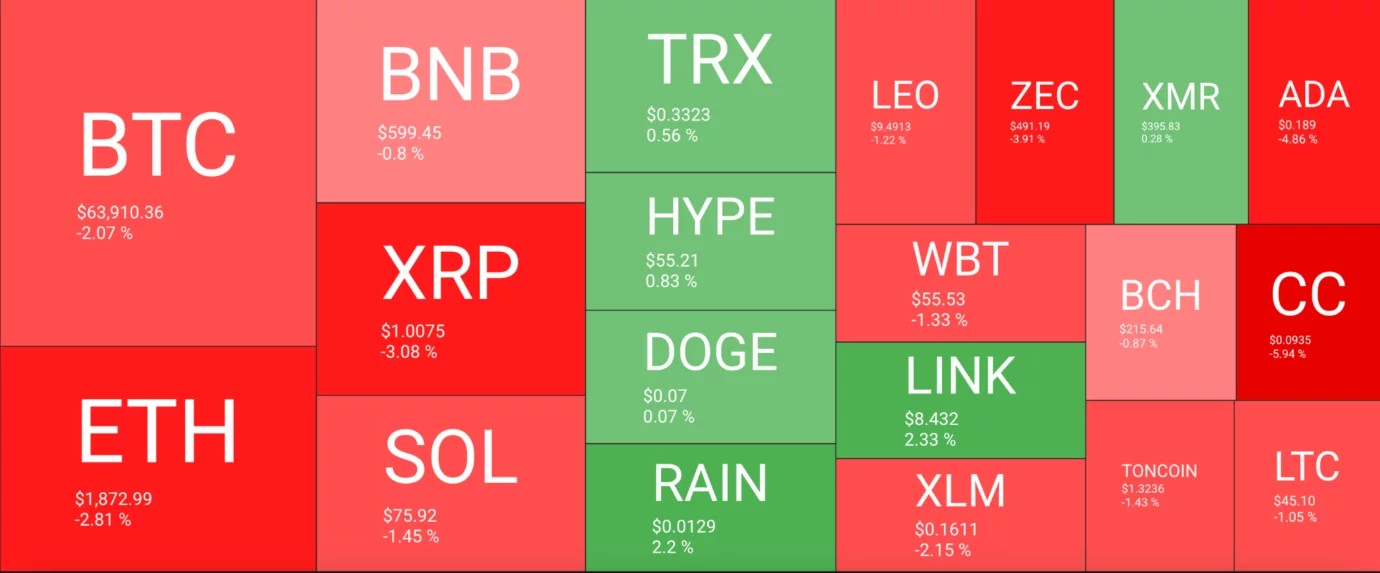Open the TONCOIN tile

1159,486
